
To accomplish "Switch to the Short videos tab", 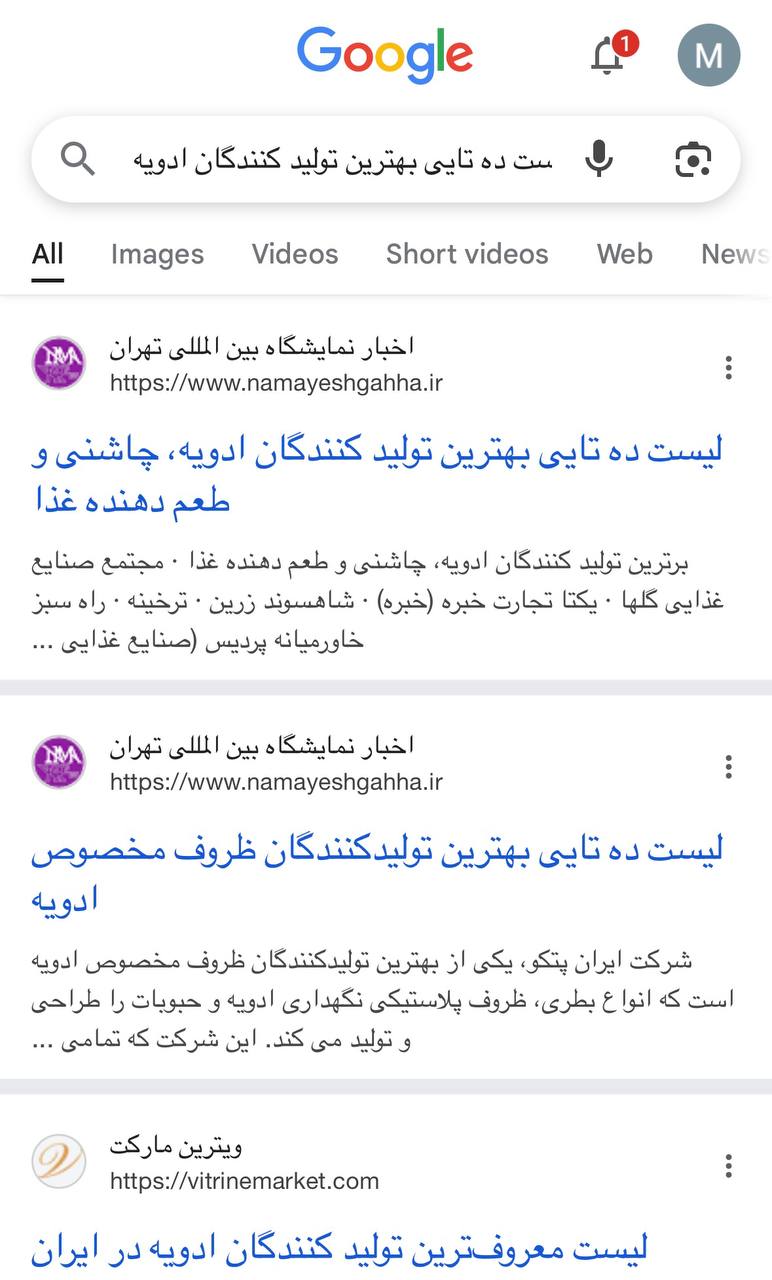I will [467, 255].
